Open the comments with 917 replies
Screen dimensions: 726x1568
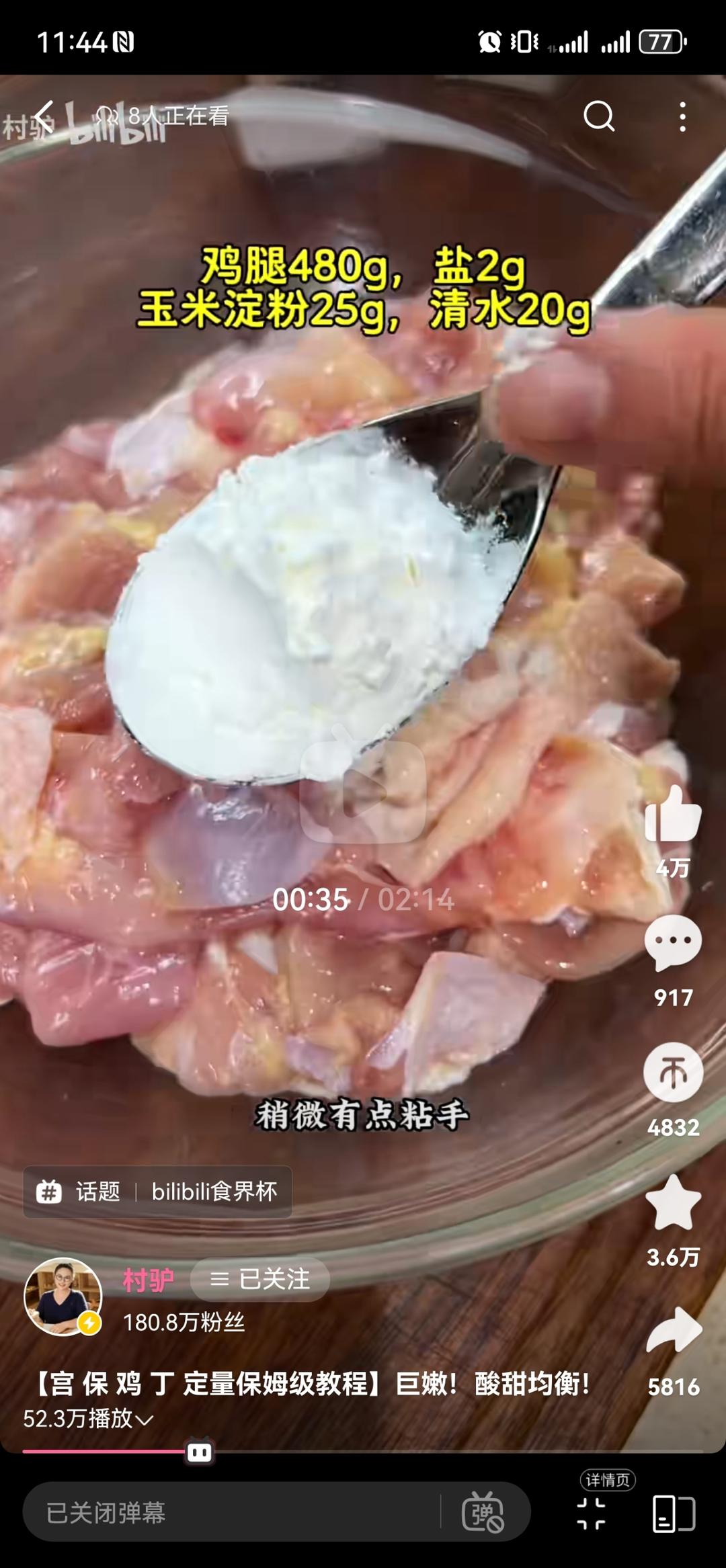point(673,943)
